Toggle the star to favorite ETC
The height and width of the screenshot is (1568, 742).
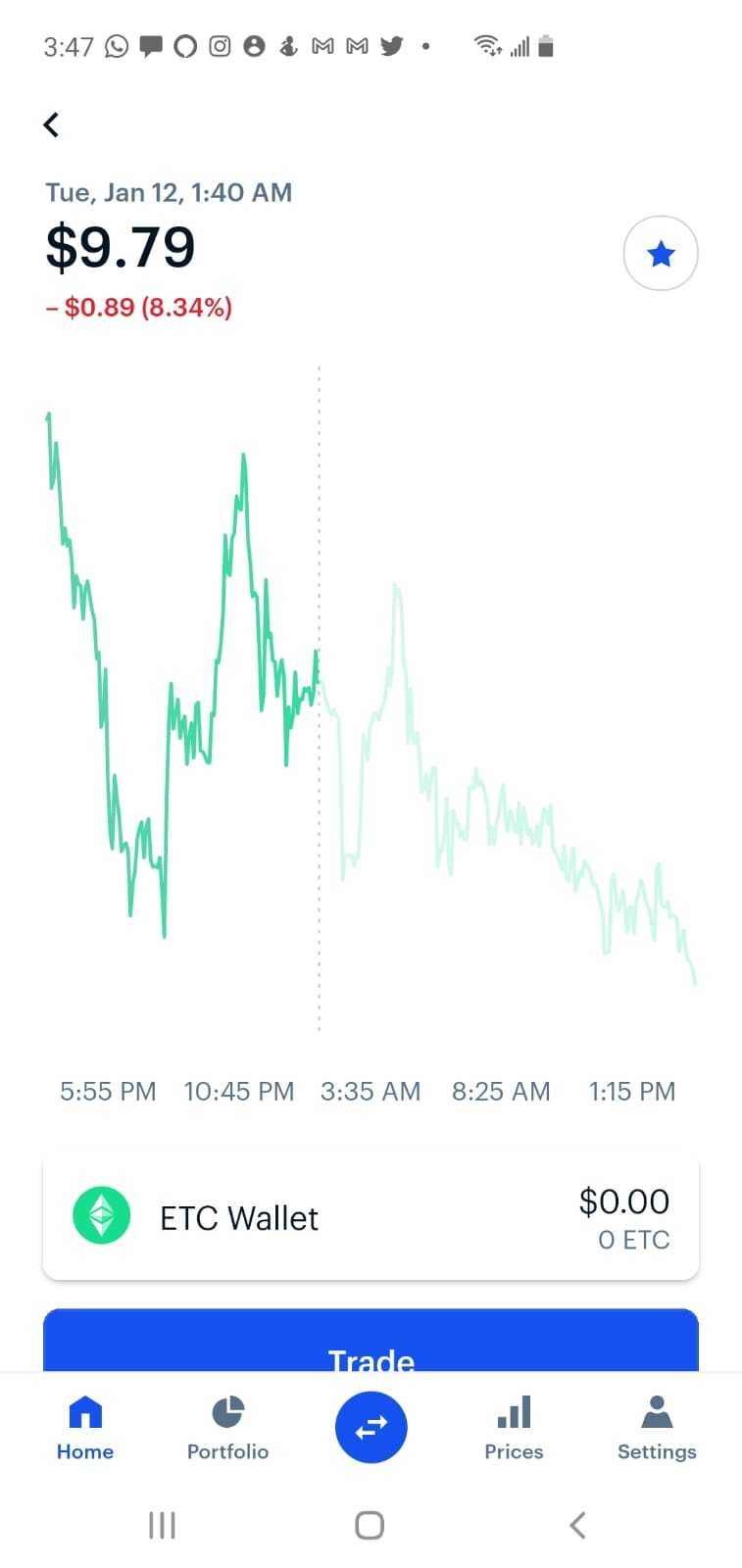(661, 252)
